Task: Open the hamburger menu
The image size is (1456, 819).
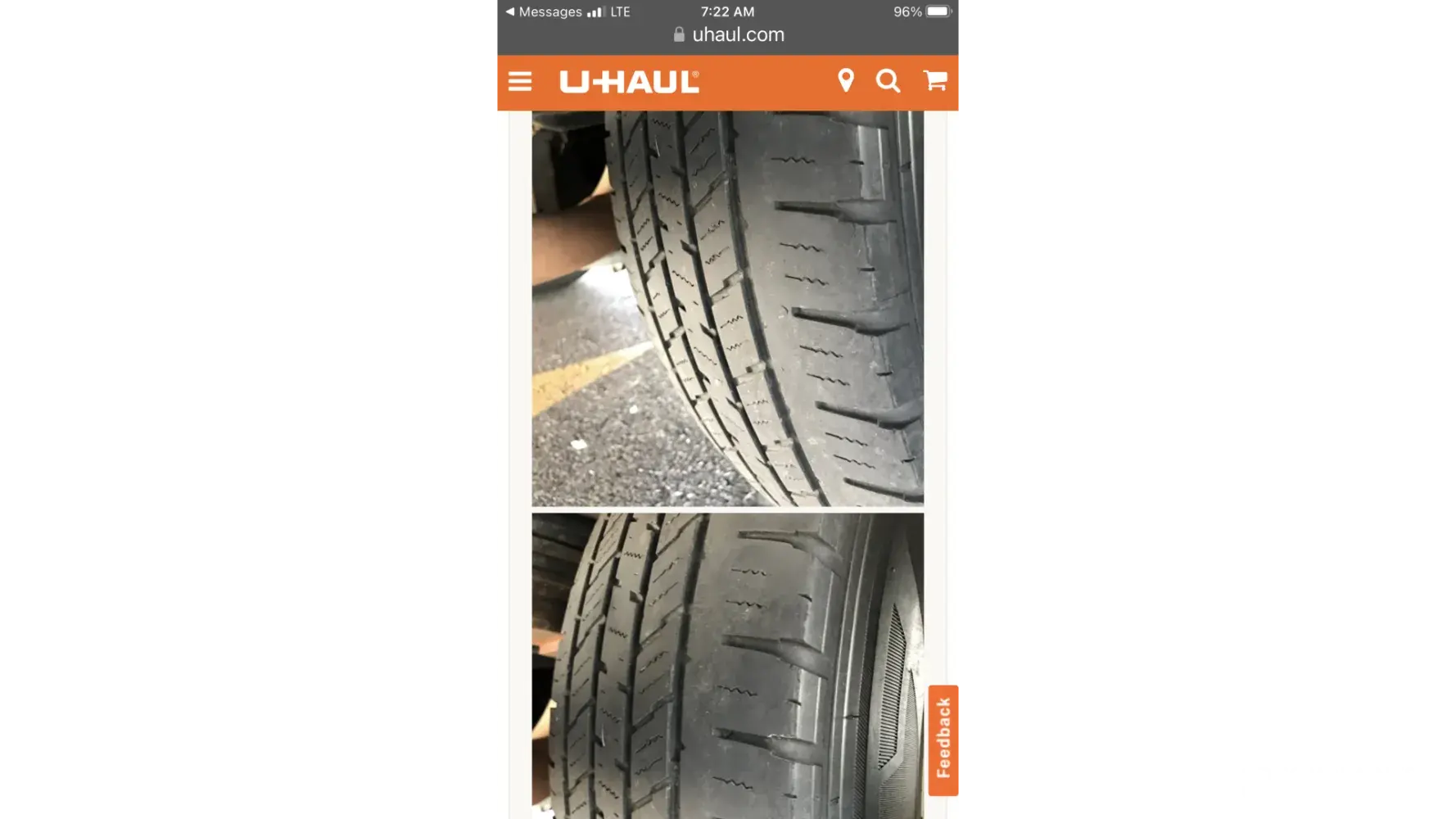Action: 520,81
